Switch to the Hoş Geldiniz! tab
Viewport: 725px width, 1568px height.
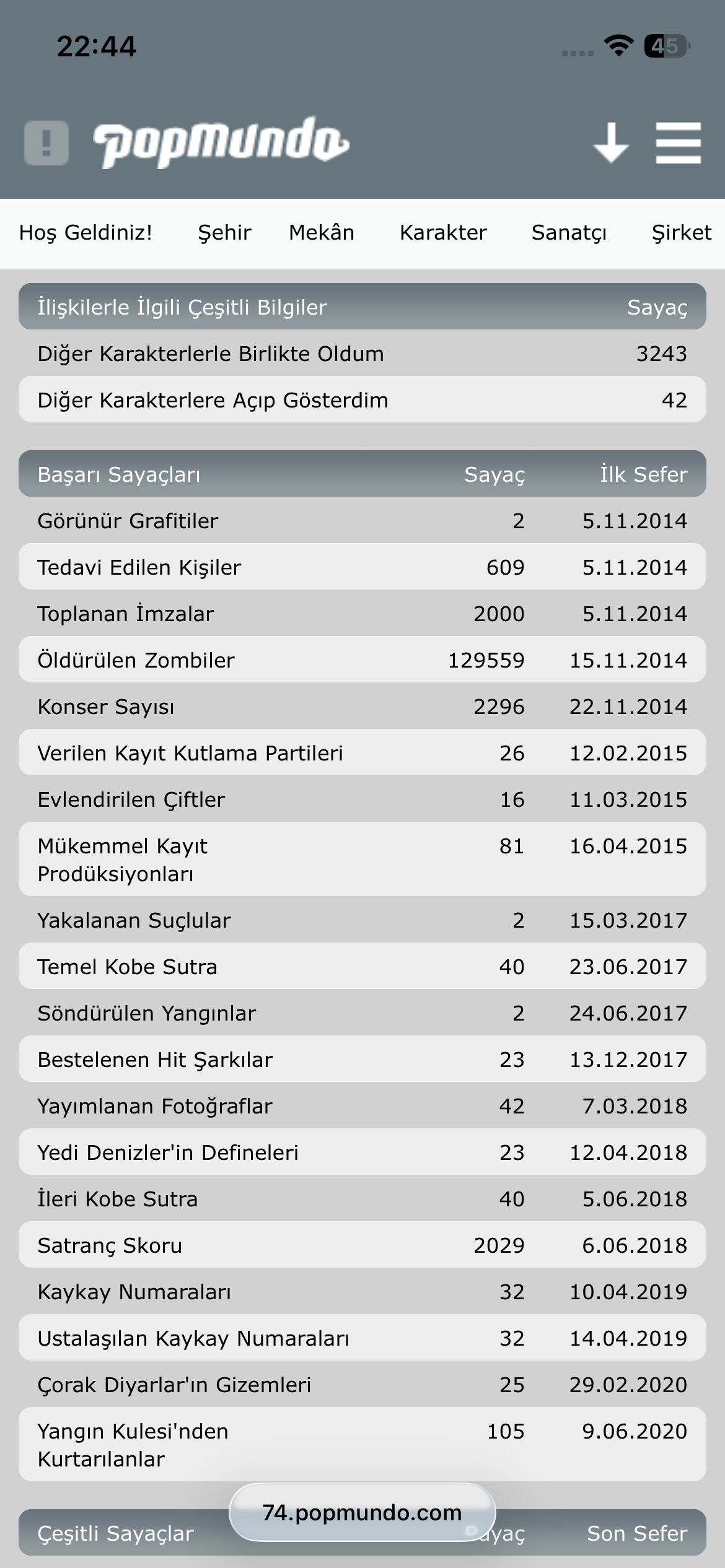pyautogui.click(x=86, y=233)
